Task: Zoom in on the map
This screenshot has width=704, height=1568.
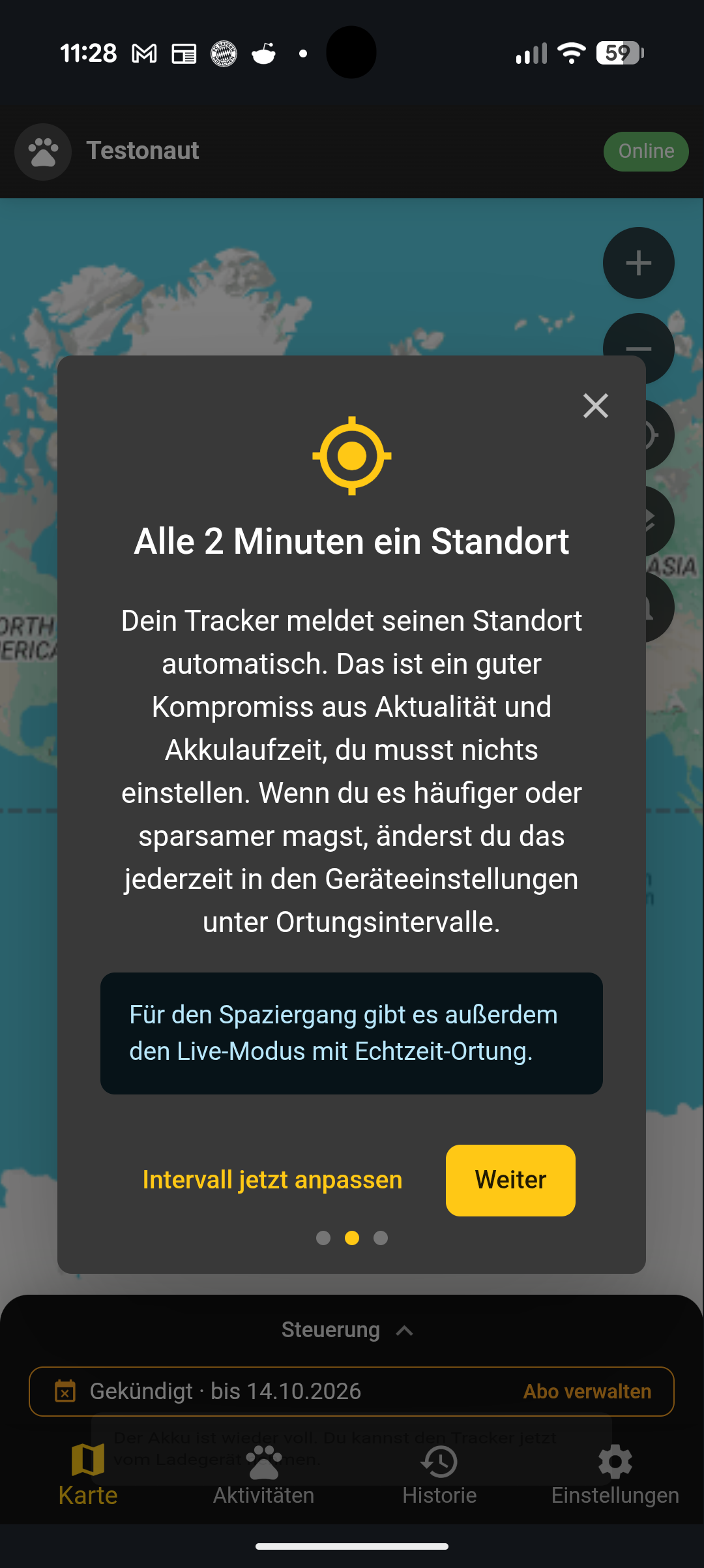Action: [x=638, y=263]
